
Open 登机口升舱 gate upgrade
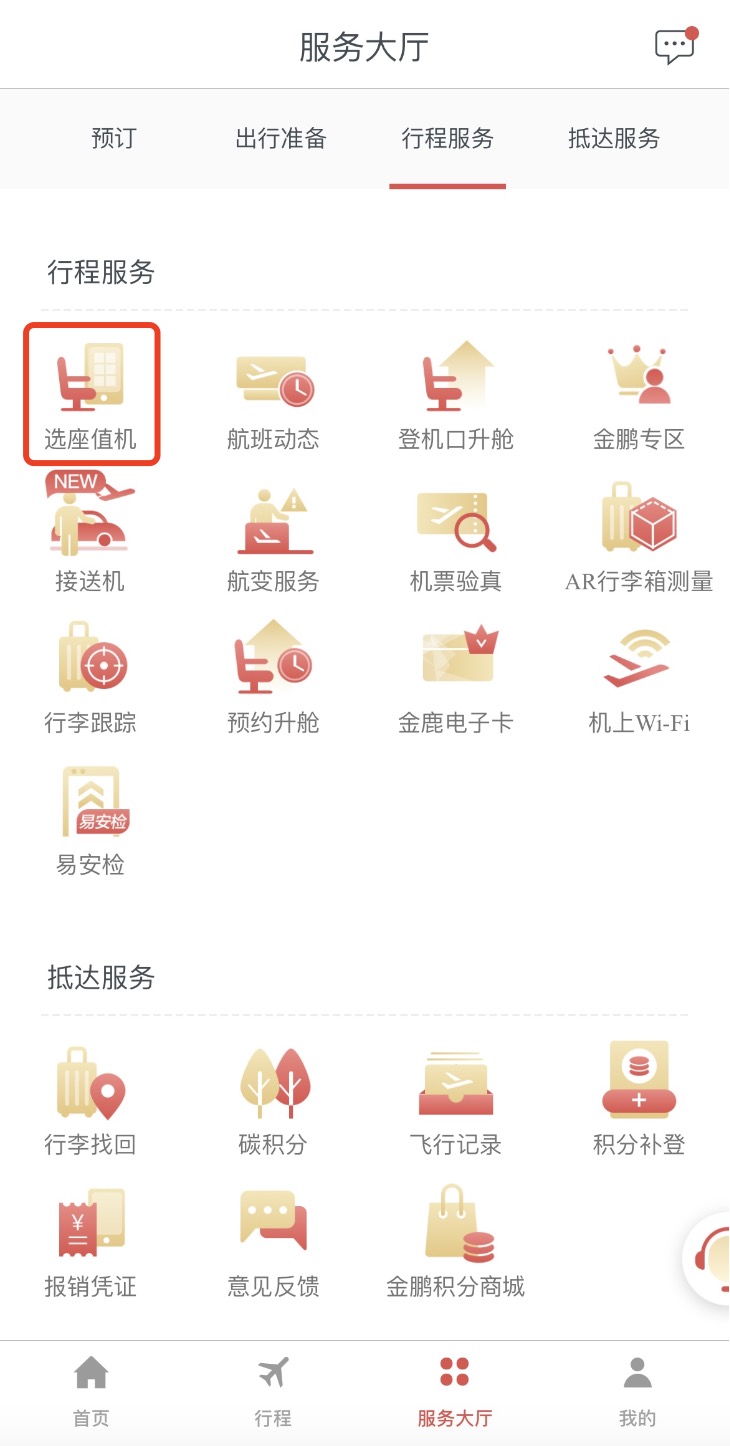(x=456, y=394)
